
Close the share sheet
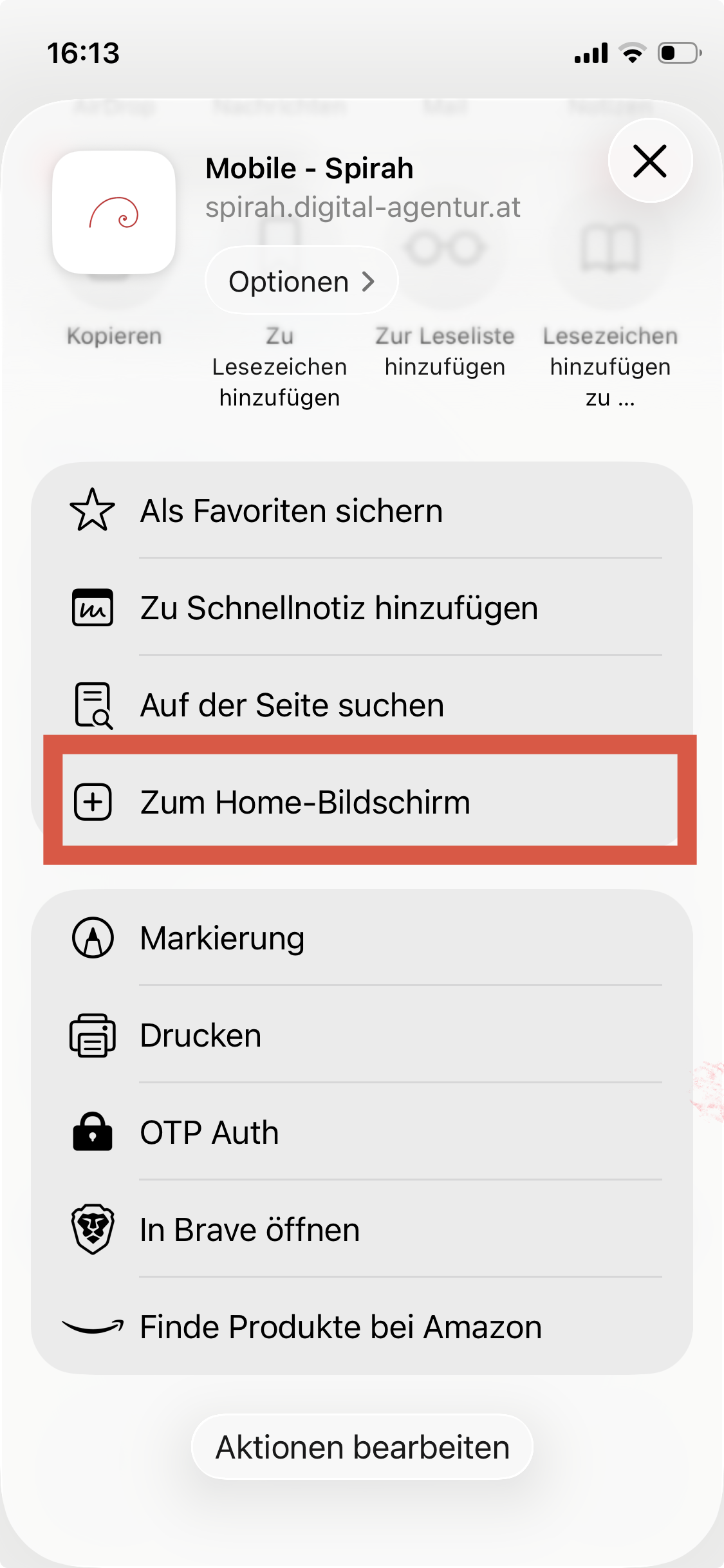click(650, 161)
